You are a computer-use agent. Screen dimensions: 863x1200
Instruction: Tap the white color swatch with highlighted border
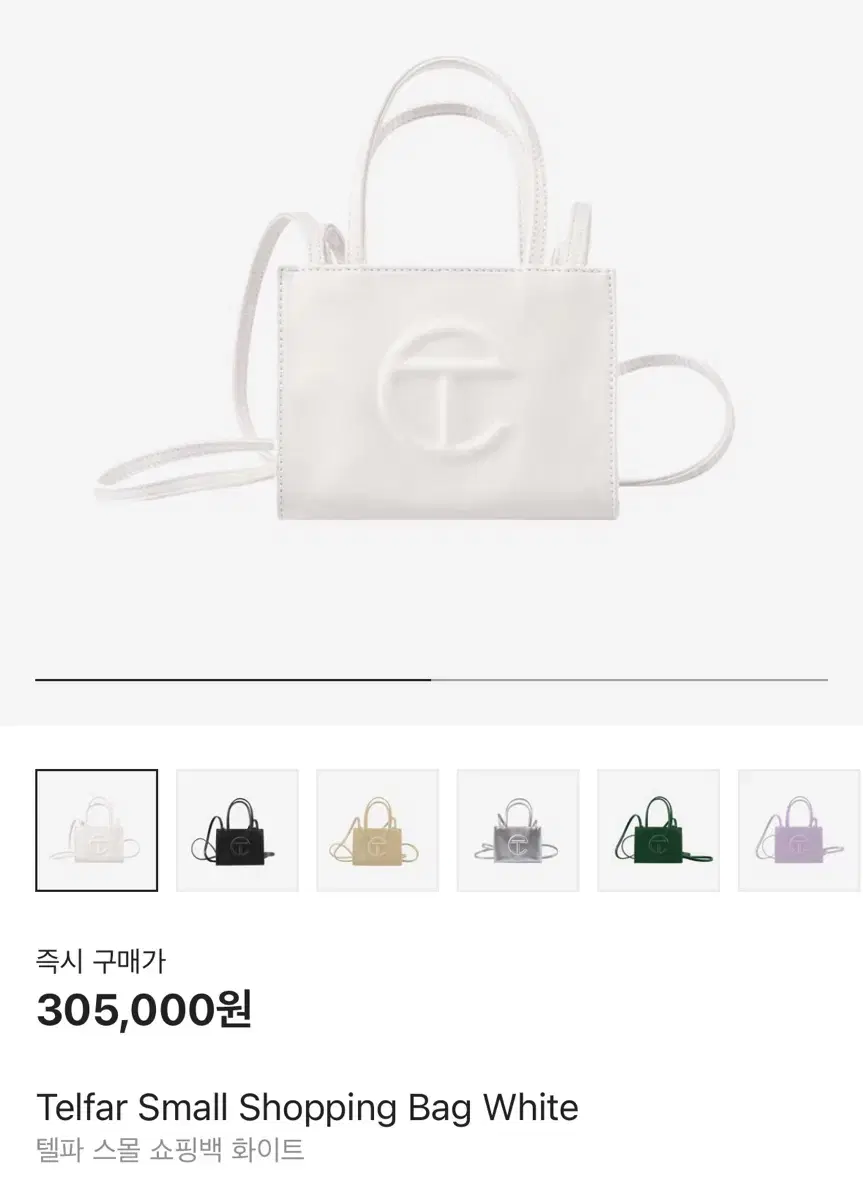pyautogui.click(x=96, y=830)
